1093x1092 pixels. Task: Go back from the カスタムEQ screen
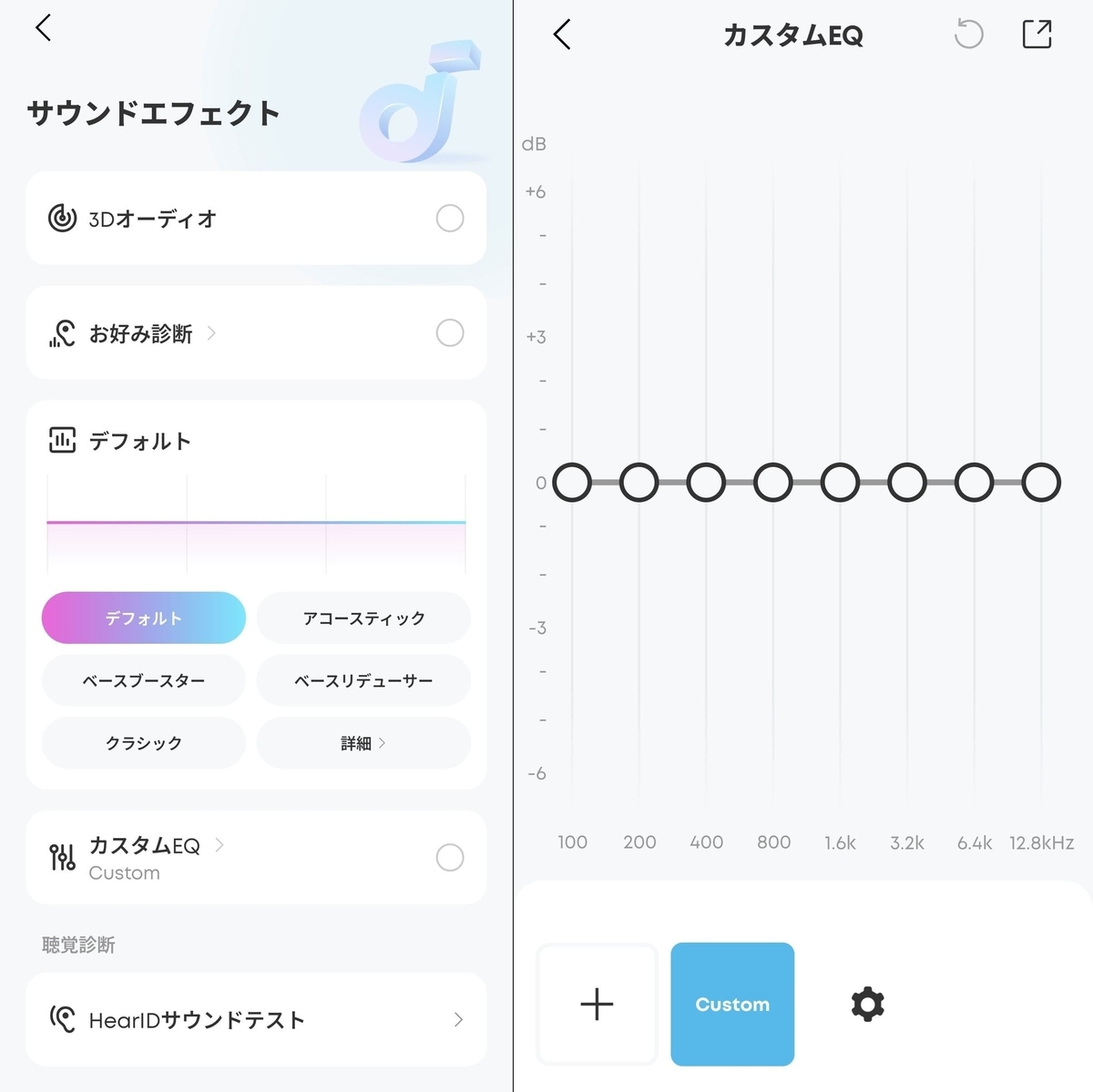pos(562,35)
